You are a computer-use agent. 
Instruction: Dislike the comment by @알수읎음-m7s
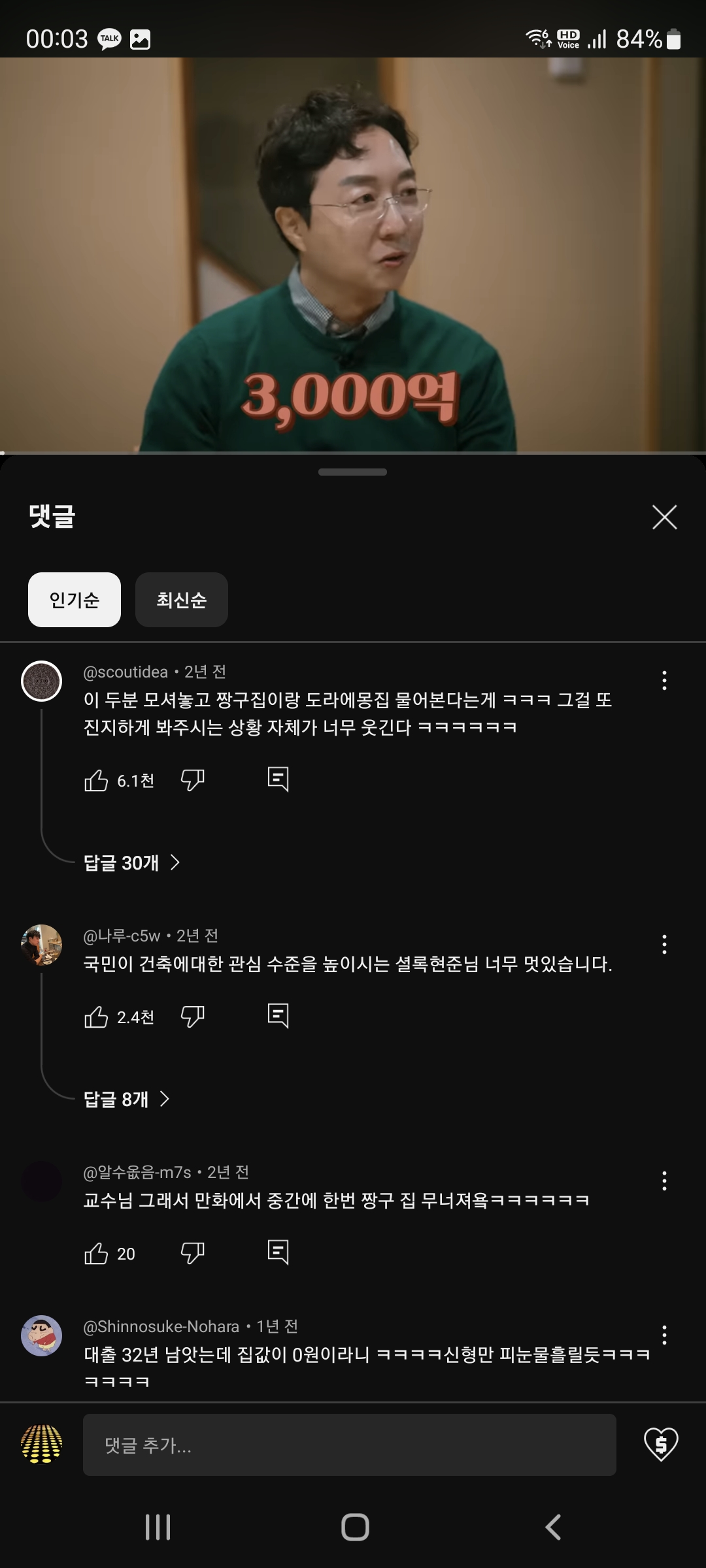[x=192, y=1253]
